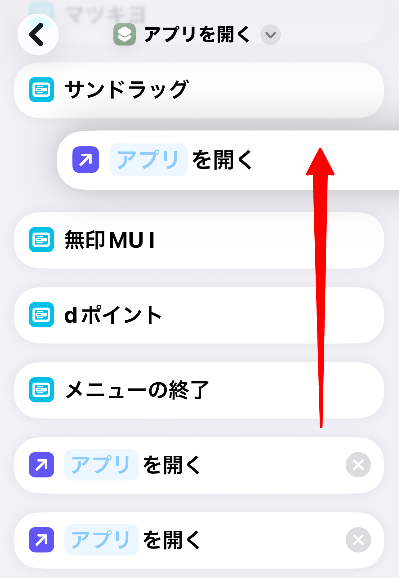The width and height of the screenshot is (399, 578).
Task: Go back with the arrow button
Action: coord(38,35)
